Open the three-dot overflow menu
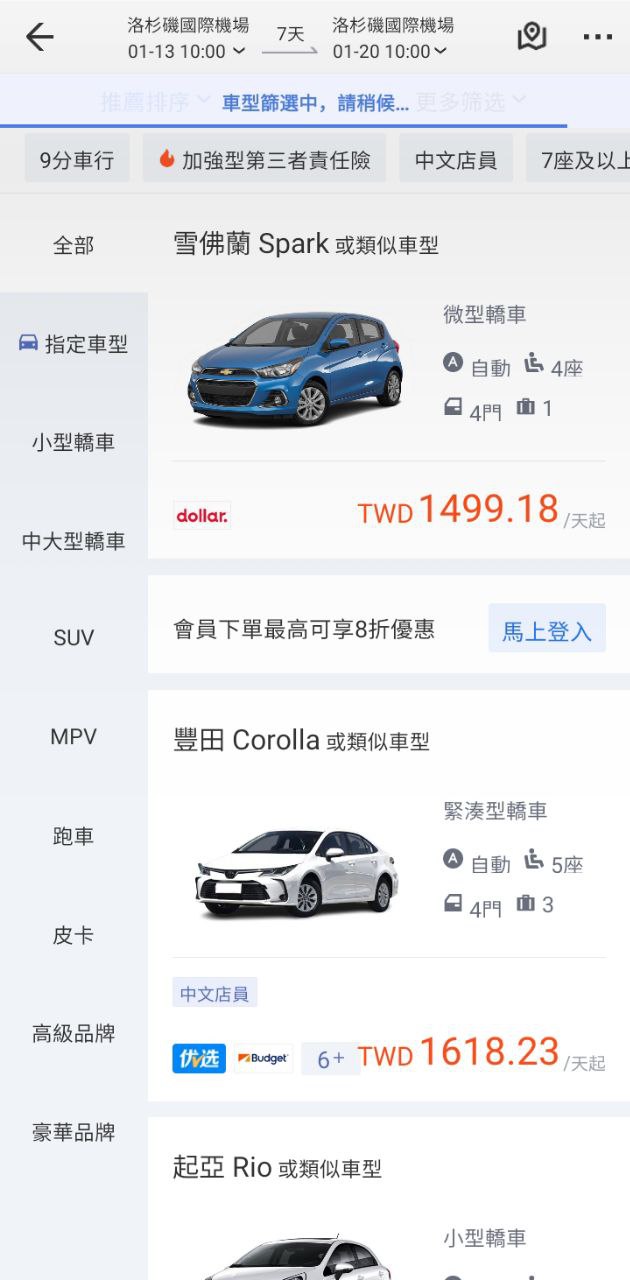Screen dimensions: 630x1280 [597, 37]
